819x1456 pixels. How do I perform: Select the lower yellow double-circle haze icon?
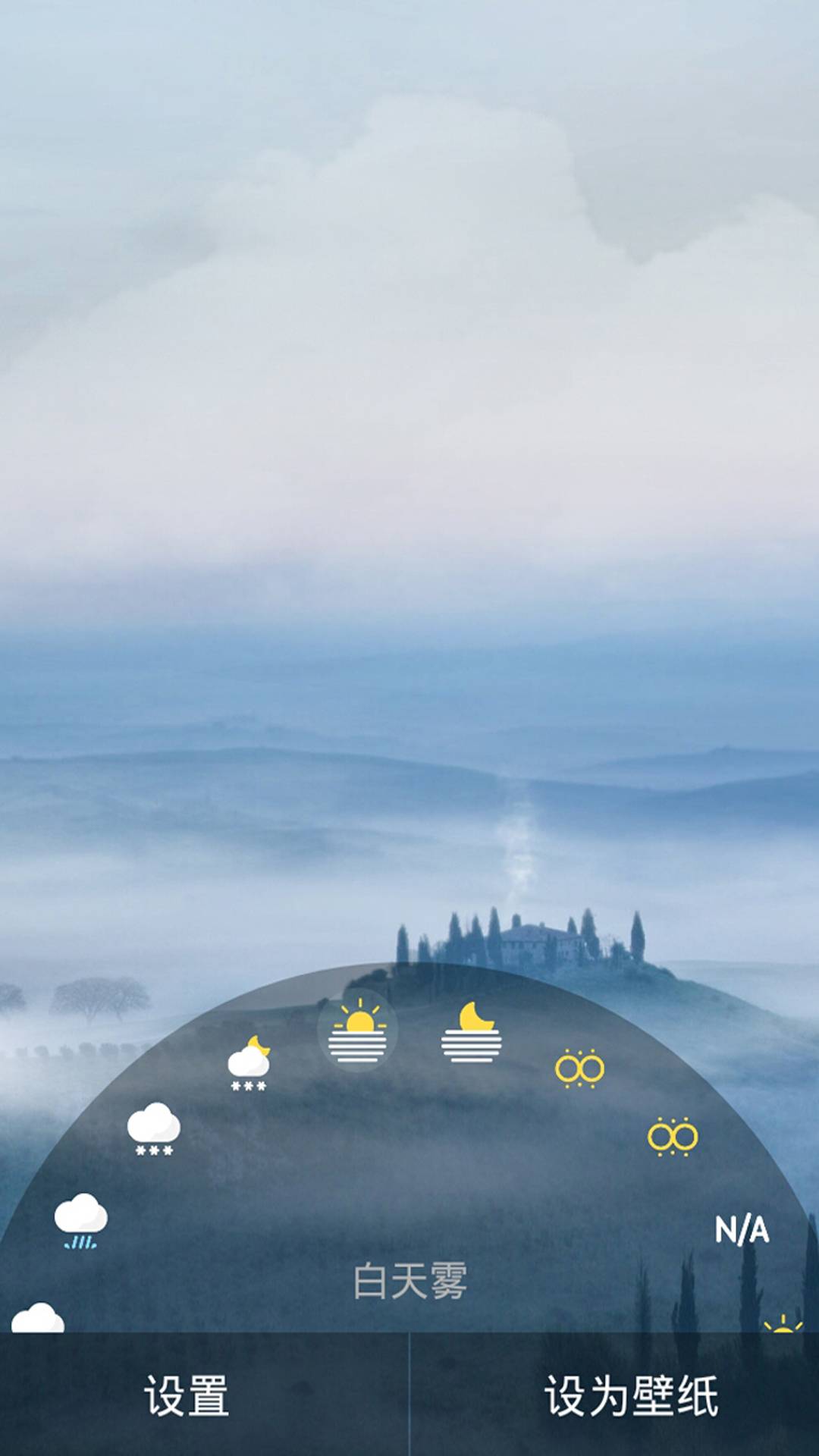point(673,1136)
